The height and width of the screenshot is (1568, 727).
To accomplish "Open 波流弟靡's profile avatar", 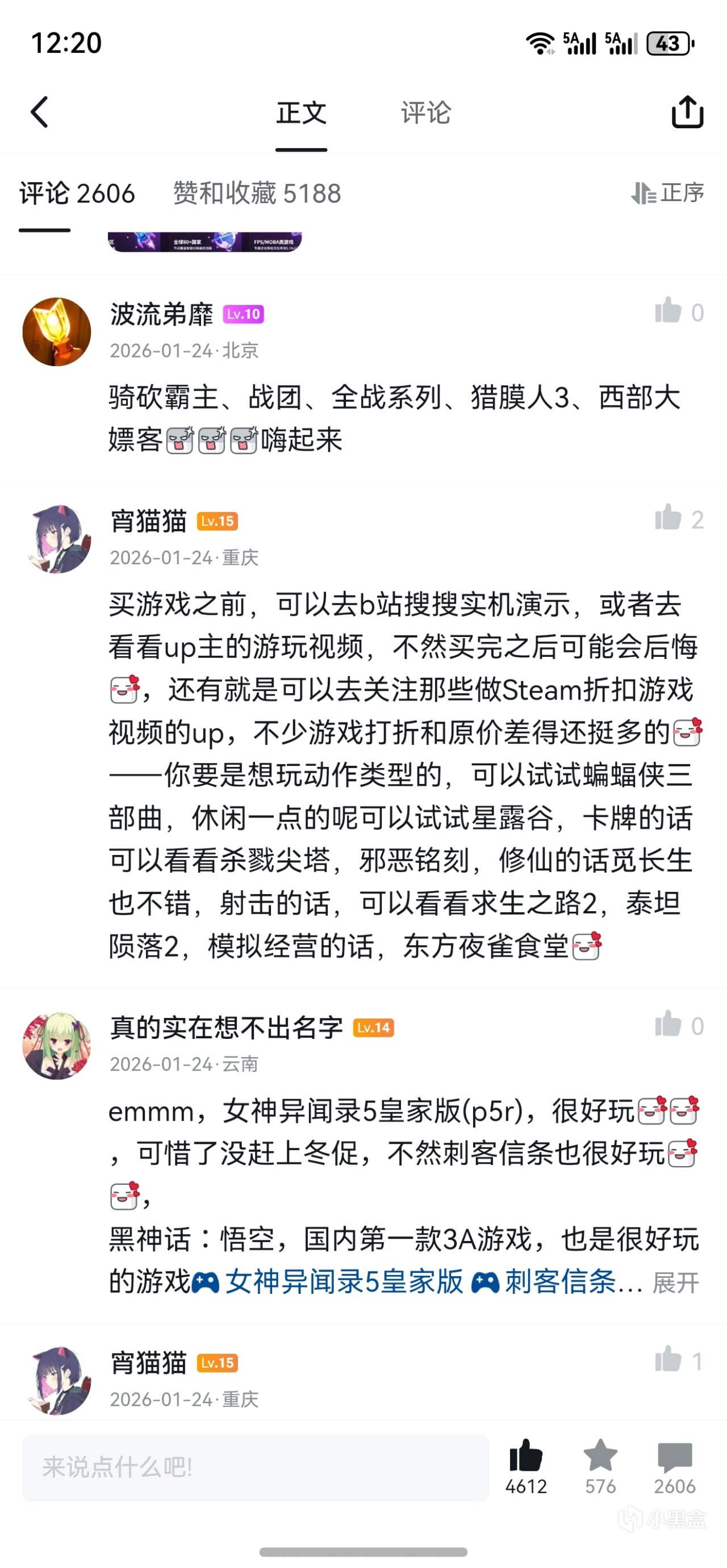I will click(57, 332).
